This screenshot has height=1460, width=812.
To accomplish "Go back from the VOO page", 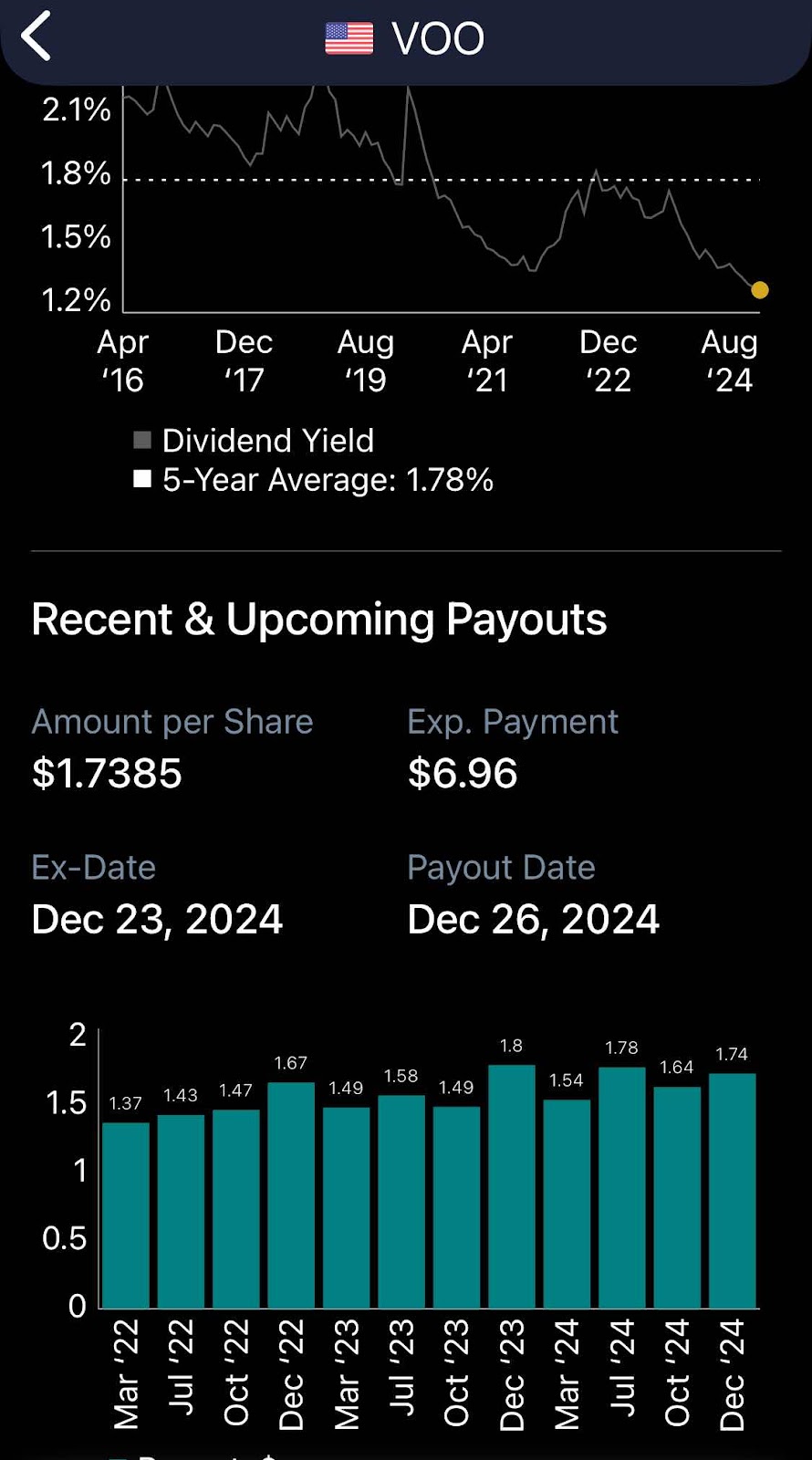I will point(36,37).
